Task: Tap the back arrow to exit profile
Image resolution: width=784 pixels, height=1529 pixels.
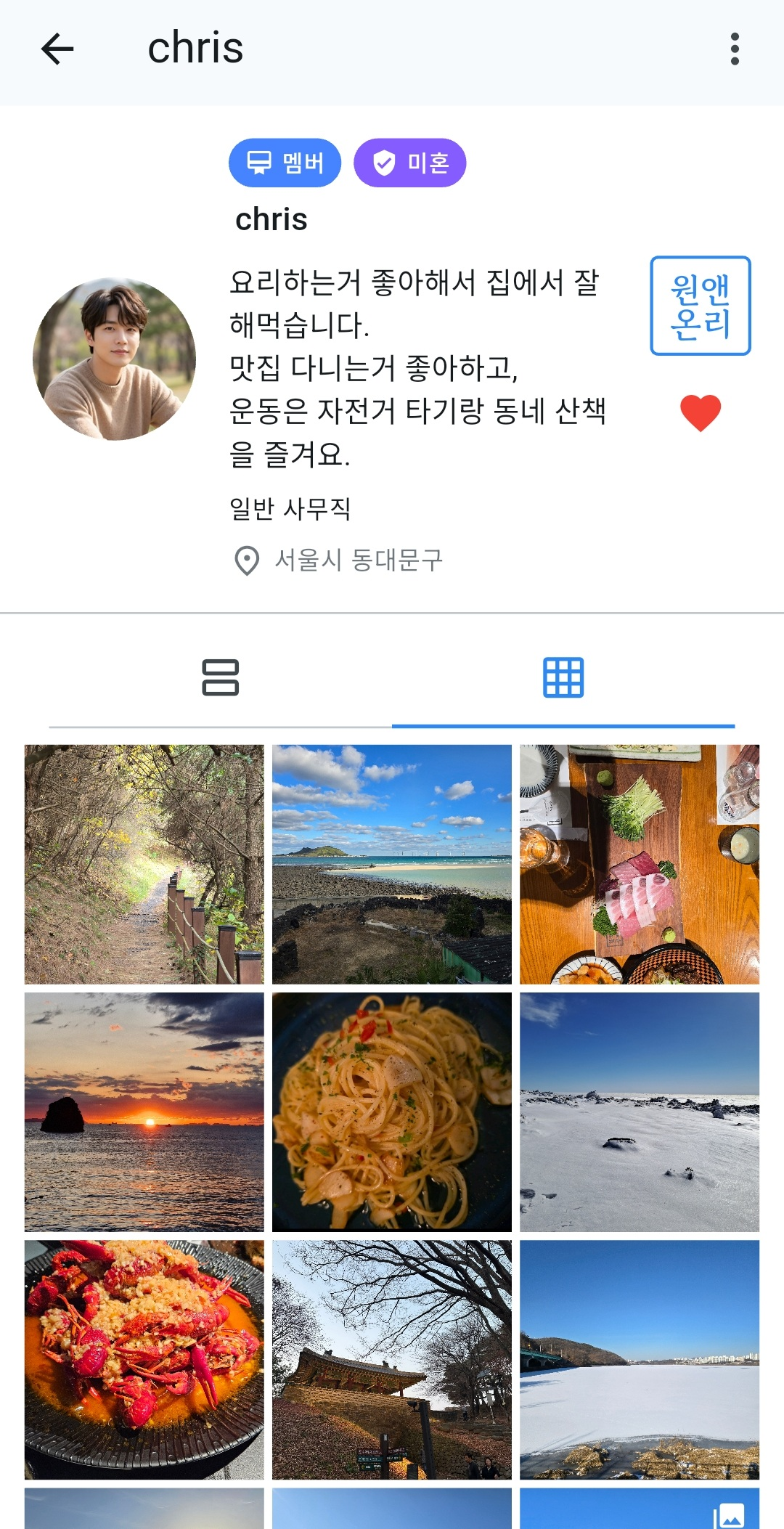Action: (57, 49)
